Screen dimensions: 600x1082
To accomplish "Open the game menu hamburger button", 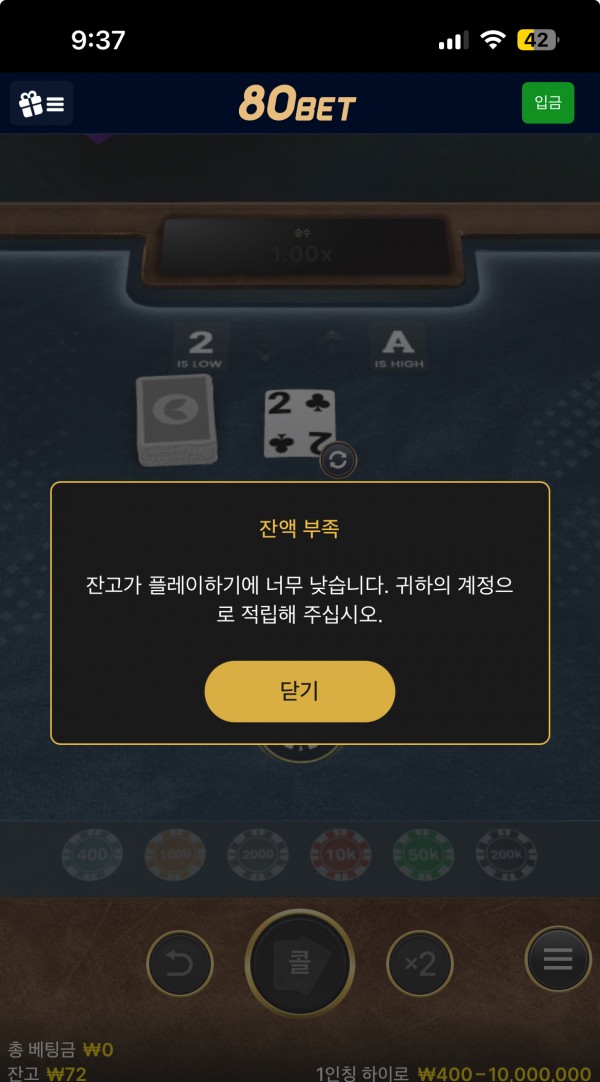I will [558, 959].
